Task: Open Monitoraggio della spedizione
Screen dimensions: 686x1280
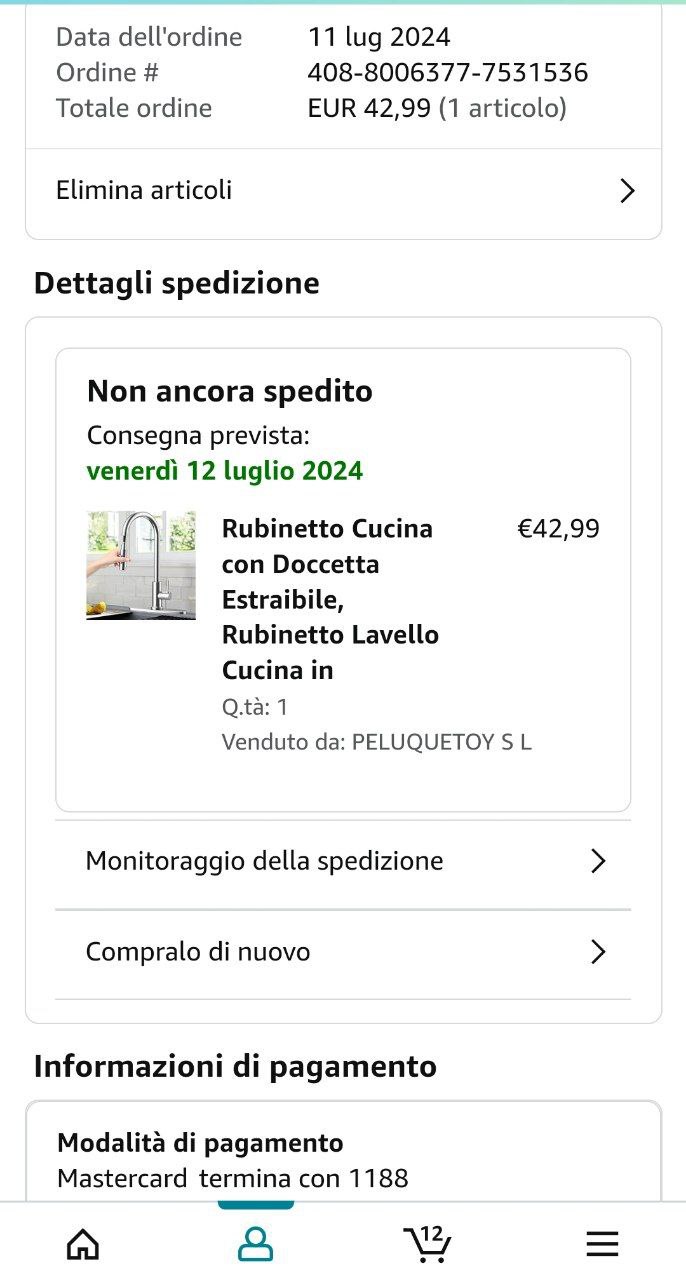Action: (343, 861)
